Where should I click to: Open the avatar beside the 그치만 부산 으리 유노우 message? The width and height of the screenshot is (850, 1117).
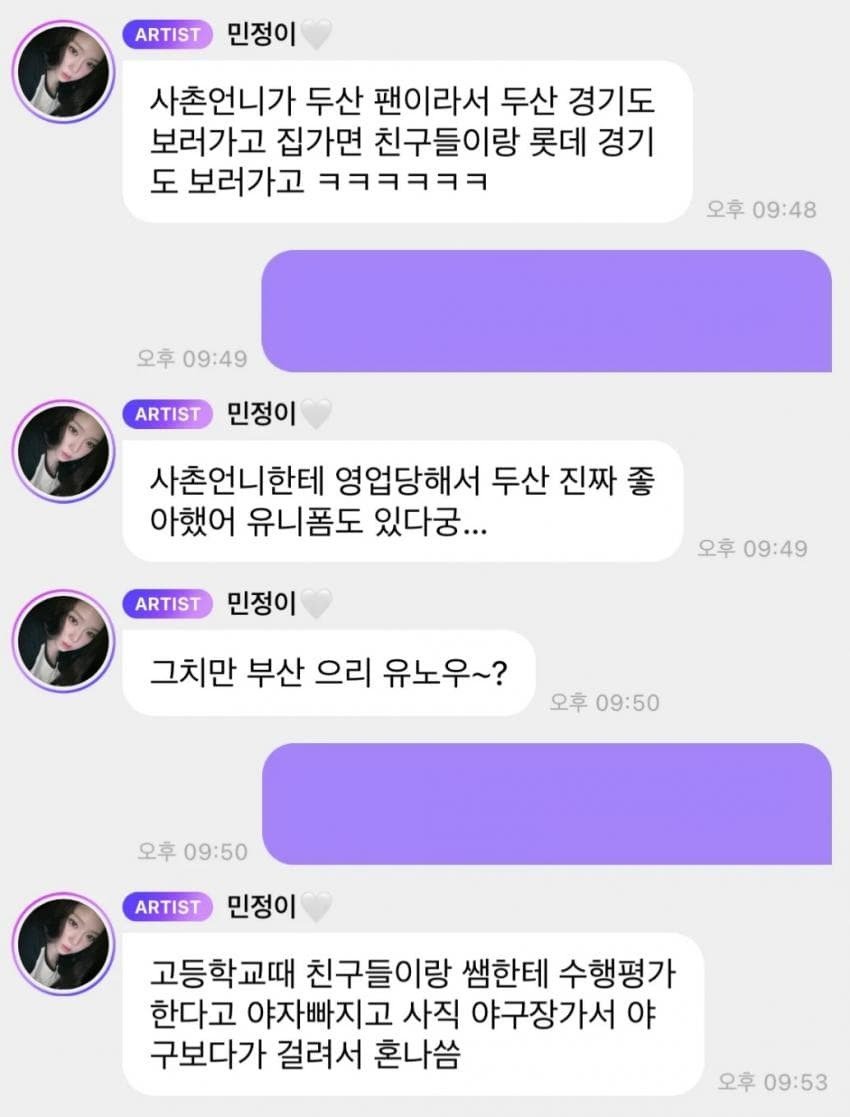(62, 641)
